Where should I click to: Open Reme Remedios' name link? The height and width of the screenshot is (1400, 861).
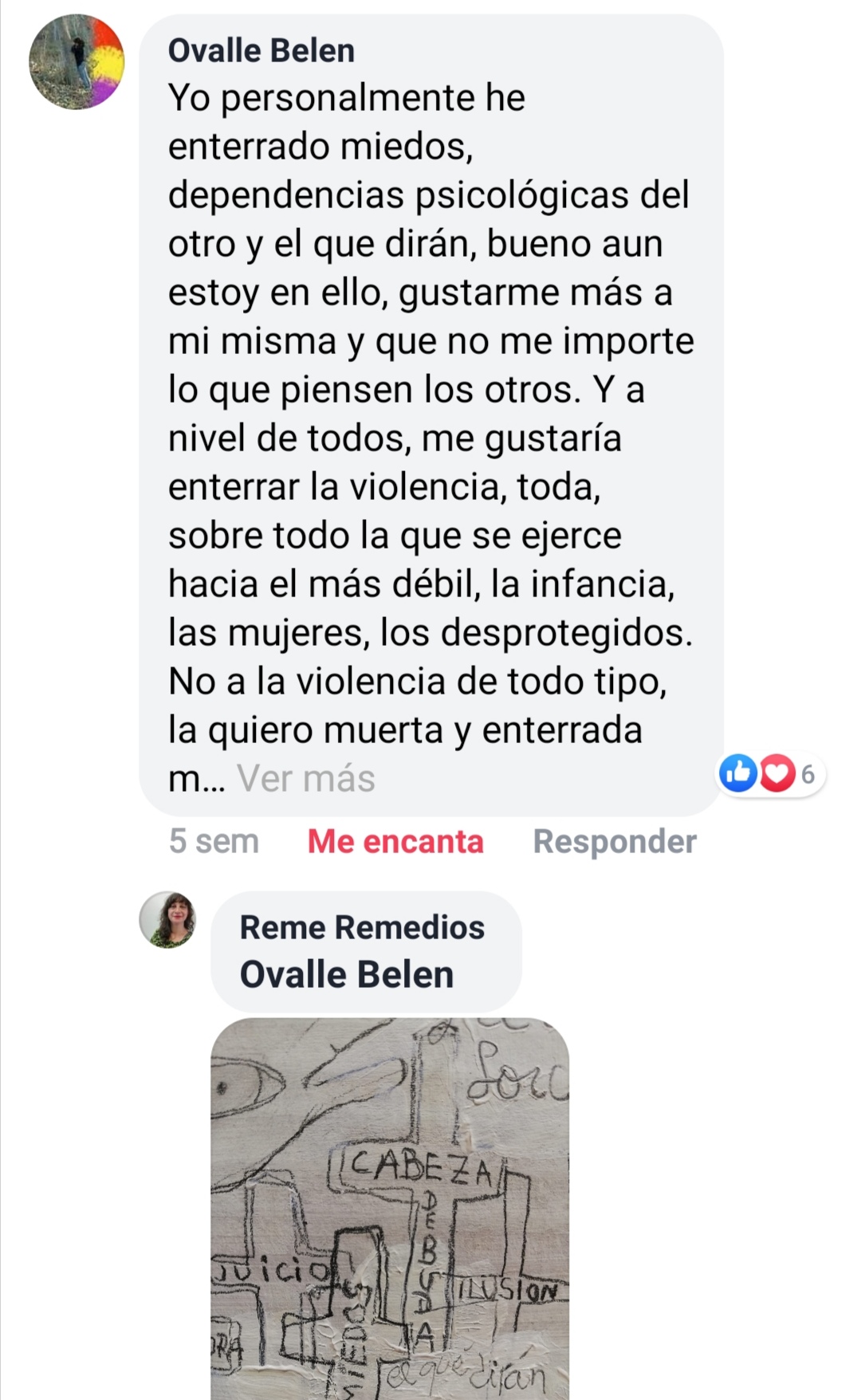click(362, 927)
